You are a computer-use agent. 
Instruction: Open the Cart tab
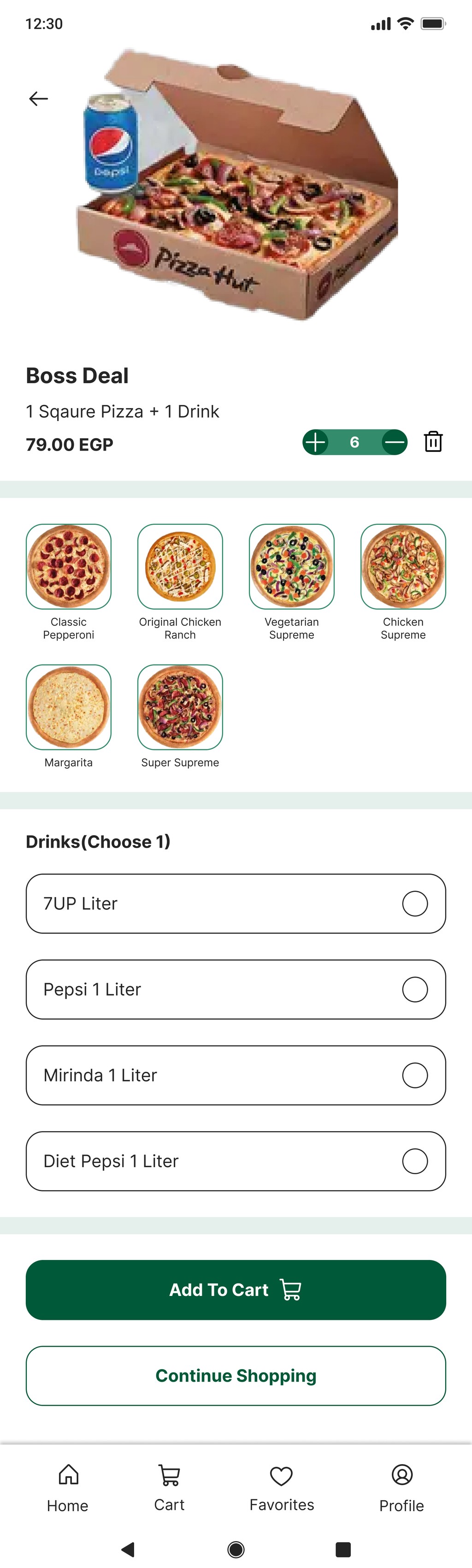(169, 1488)
